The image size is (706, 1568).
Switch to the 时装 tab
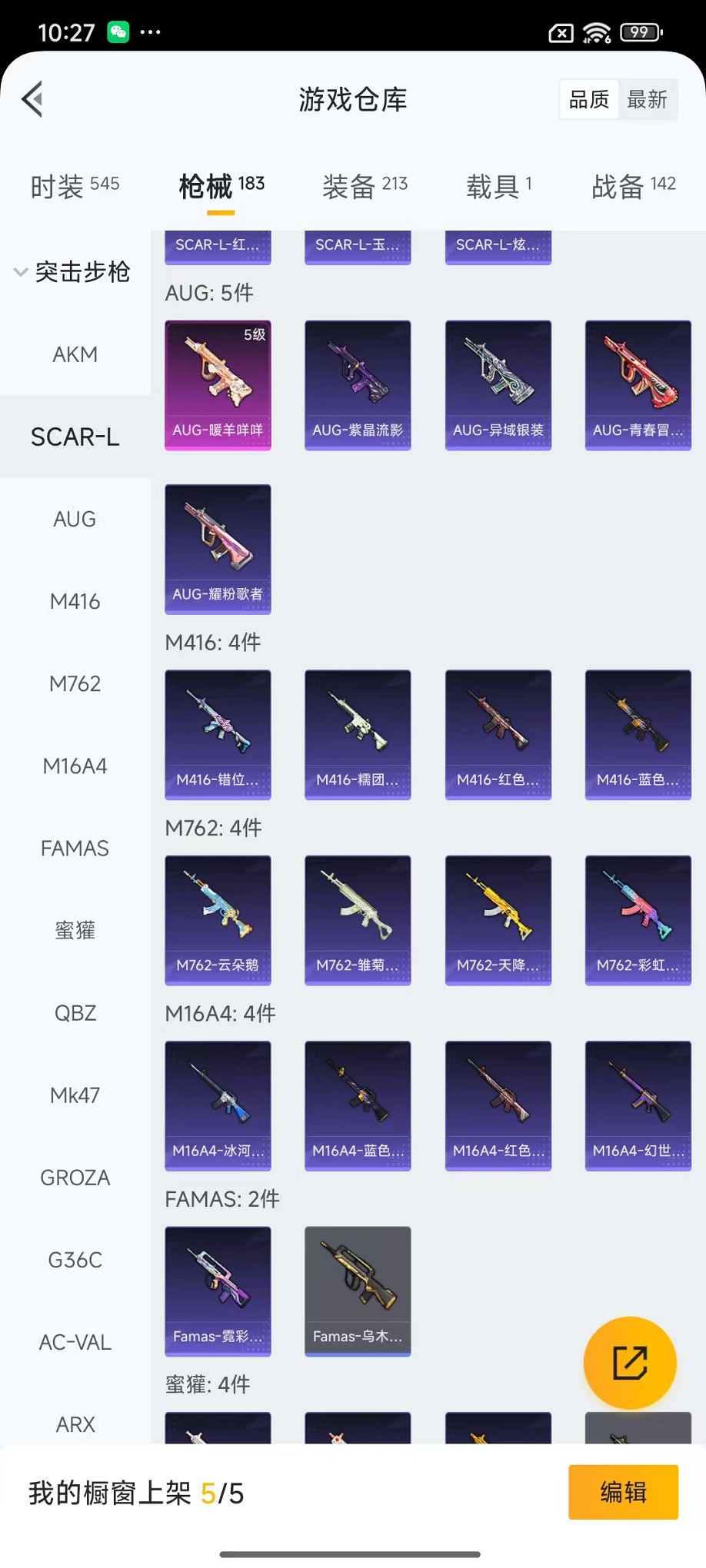tap(75, 185)
